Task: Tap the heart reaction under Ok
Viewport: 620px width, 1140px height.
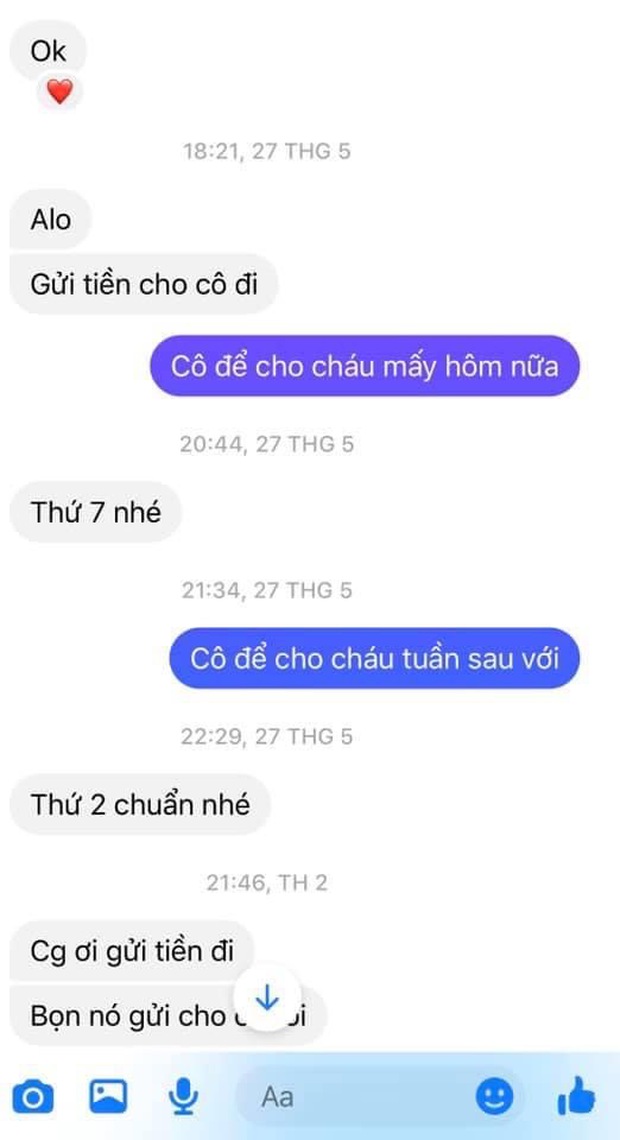Action: tap(60, 93)
